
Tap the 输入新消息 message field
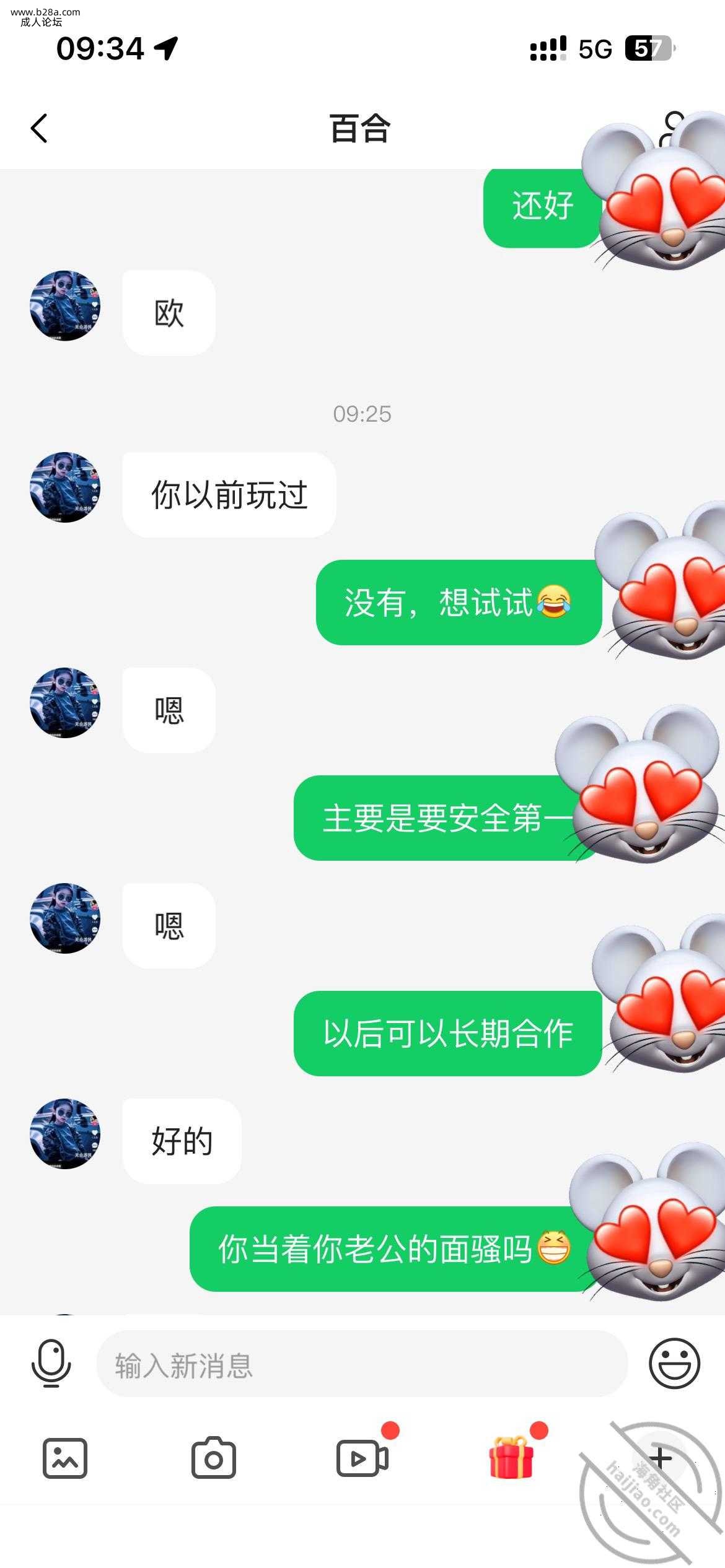pyautogui.click(x=362, y=1365)
